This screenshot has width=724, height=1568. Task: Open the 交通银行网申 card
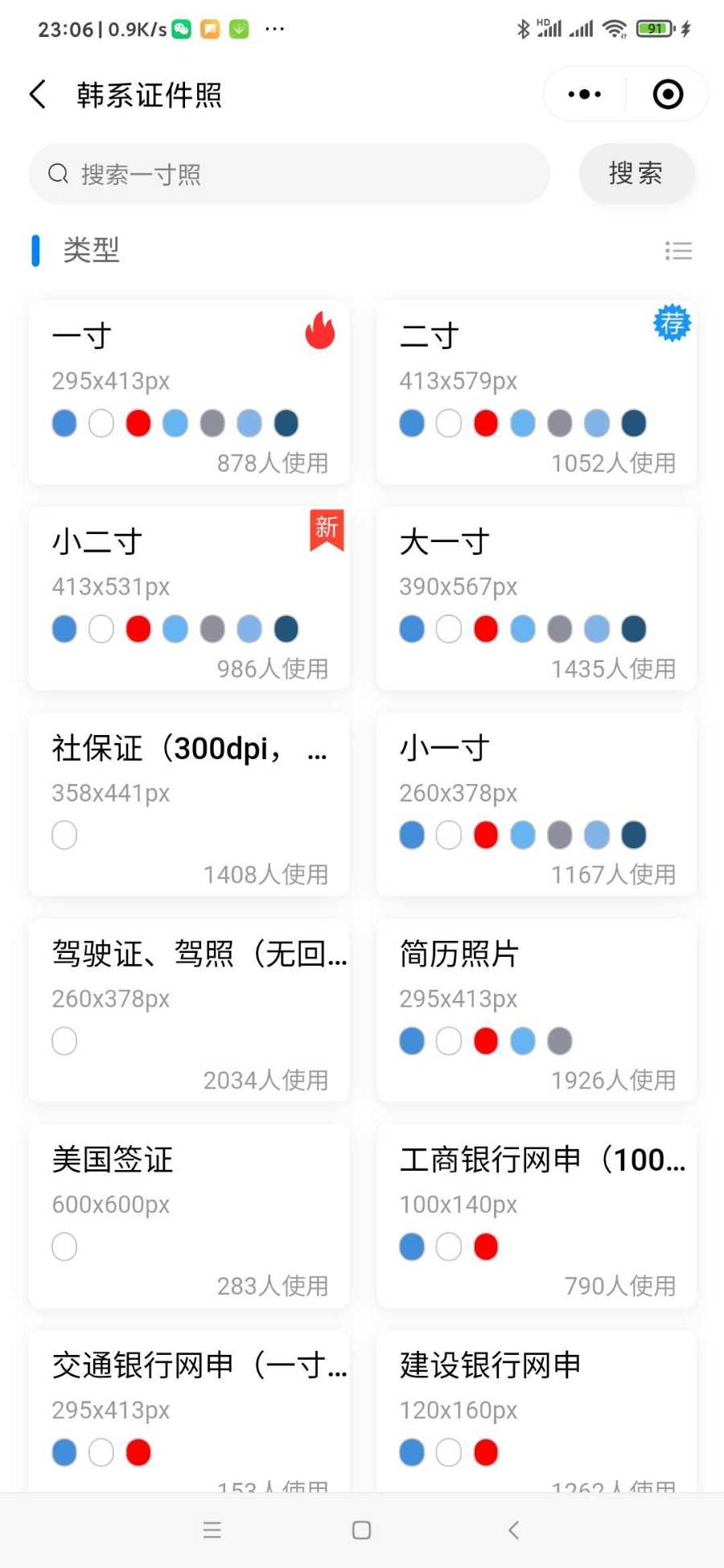189,1412
